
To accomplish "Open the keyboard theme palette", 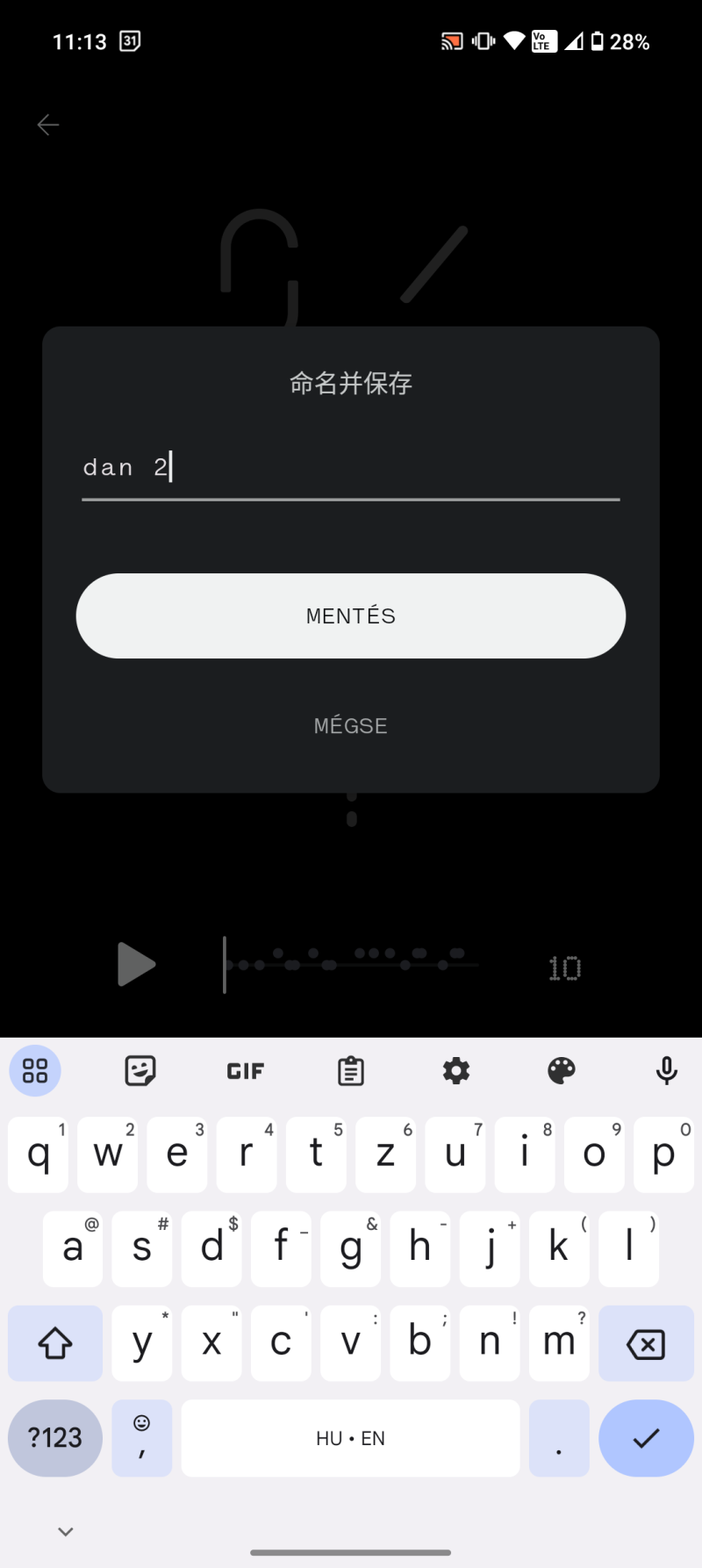I will [x=562, y=1071].
